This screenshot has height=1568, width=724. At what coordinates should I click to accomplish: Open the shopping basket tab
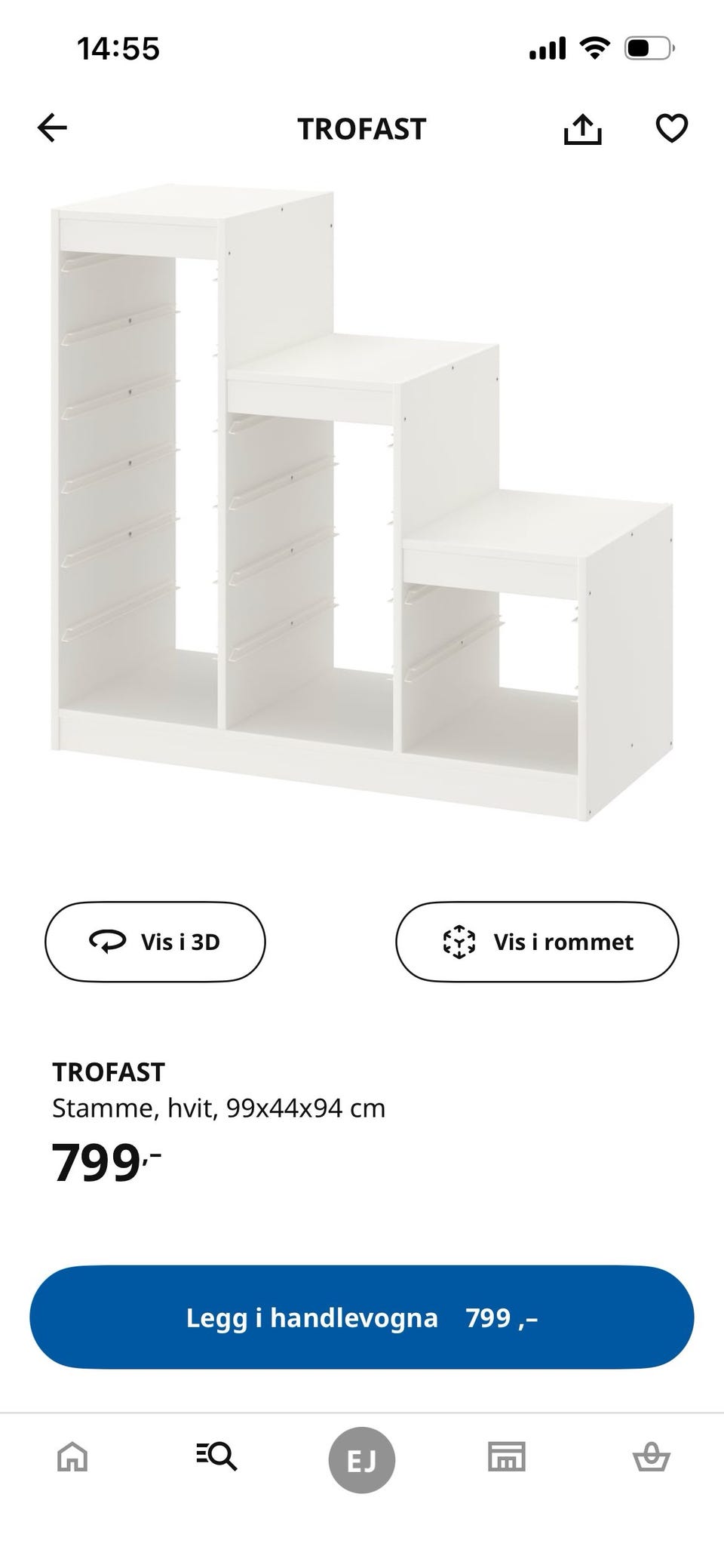coord(651,1456)
